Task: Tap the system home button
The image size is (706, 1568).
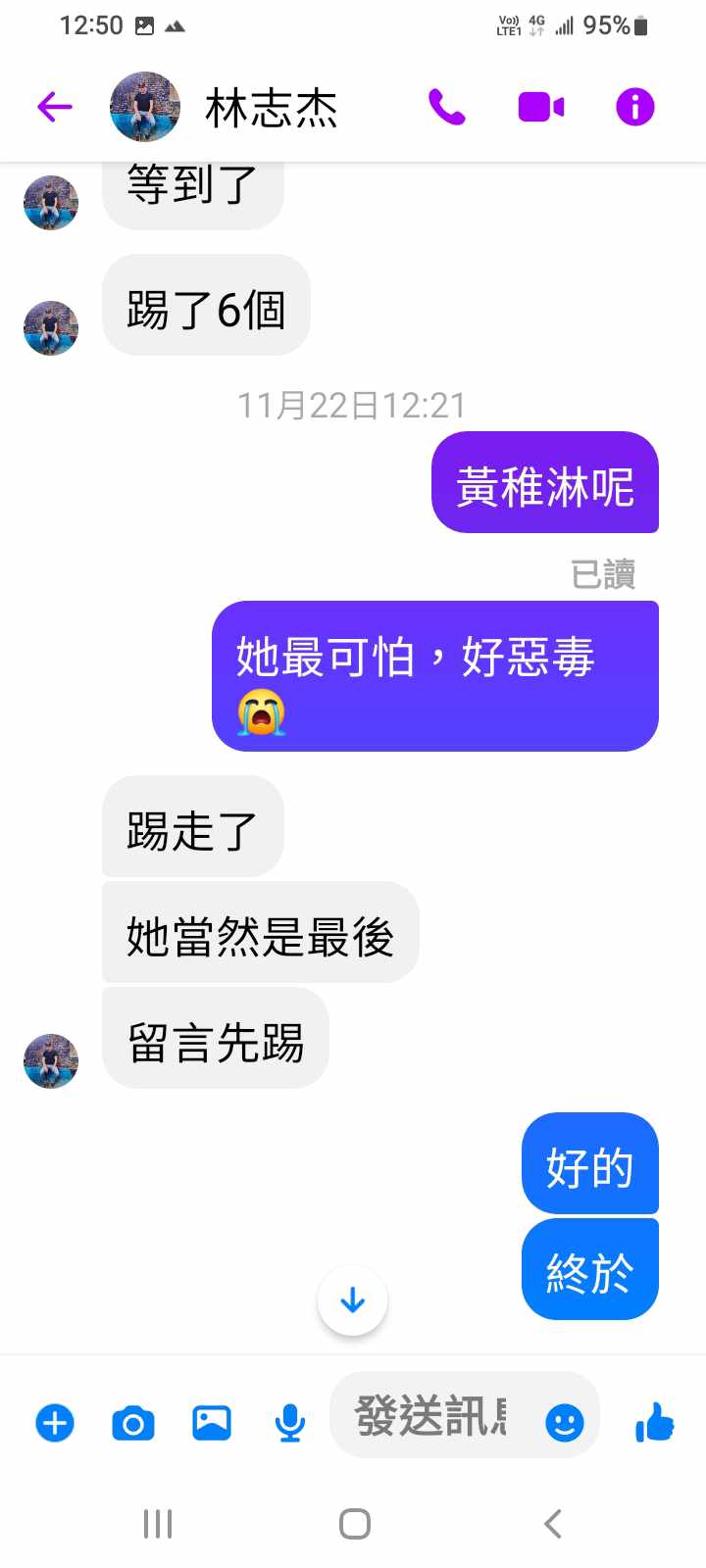Action: pos(354,1524)
